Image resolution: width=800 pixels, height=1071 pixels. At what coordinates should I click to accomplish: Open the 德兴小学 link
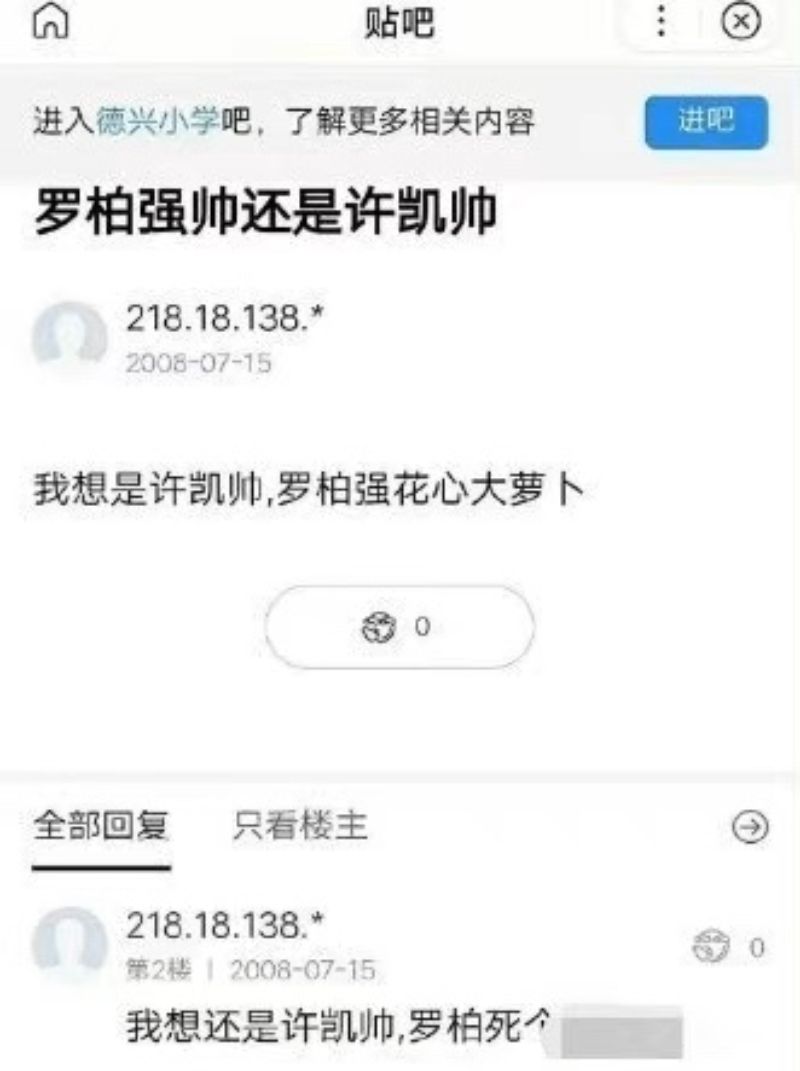click(x=157, y=122)
